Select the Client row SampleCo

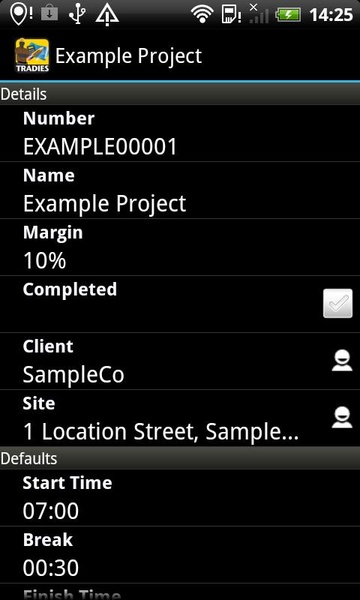tap(180, 361)
